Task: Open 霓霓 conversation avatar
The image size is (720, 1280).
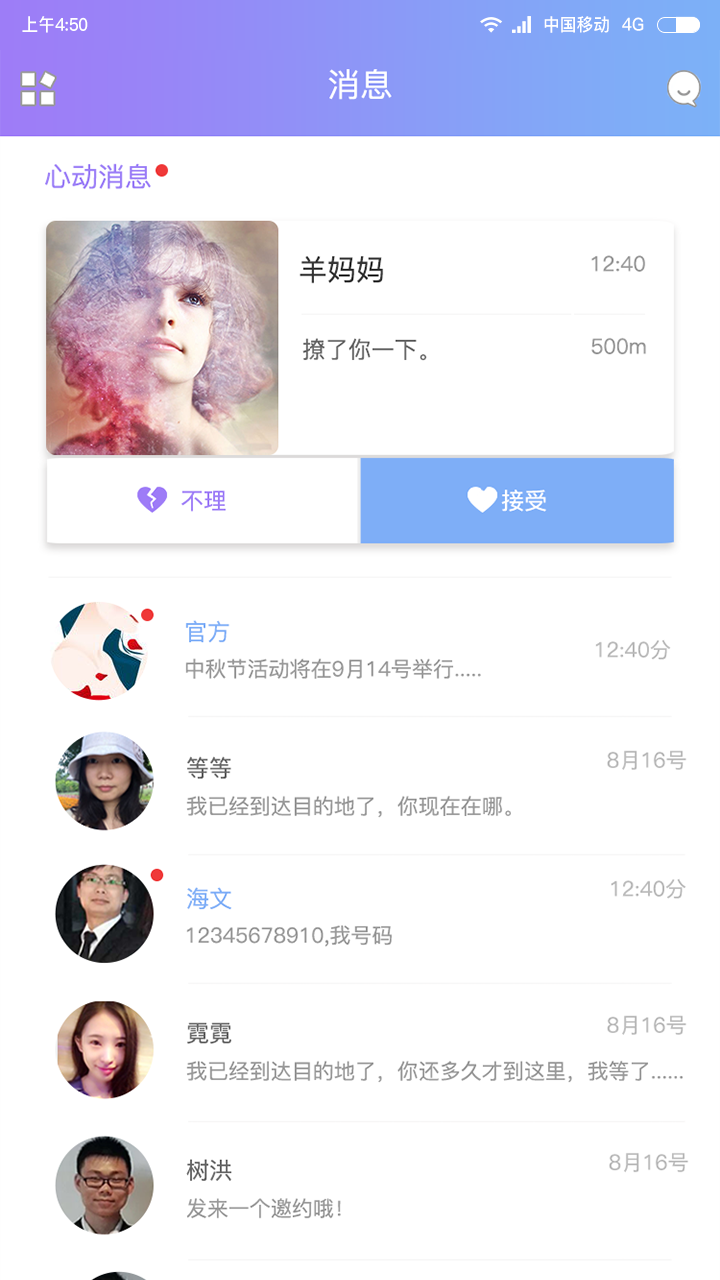Action: [x=104, y=1049]
